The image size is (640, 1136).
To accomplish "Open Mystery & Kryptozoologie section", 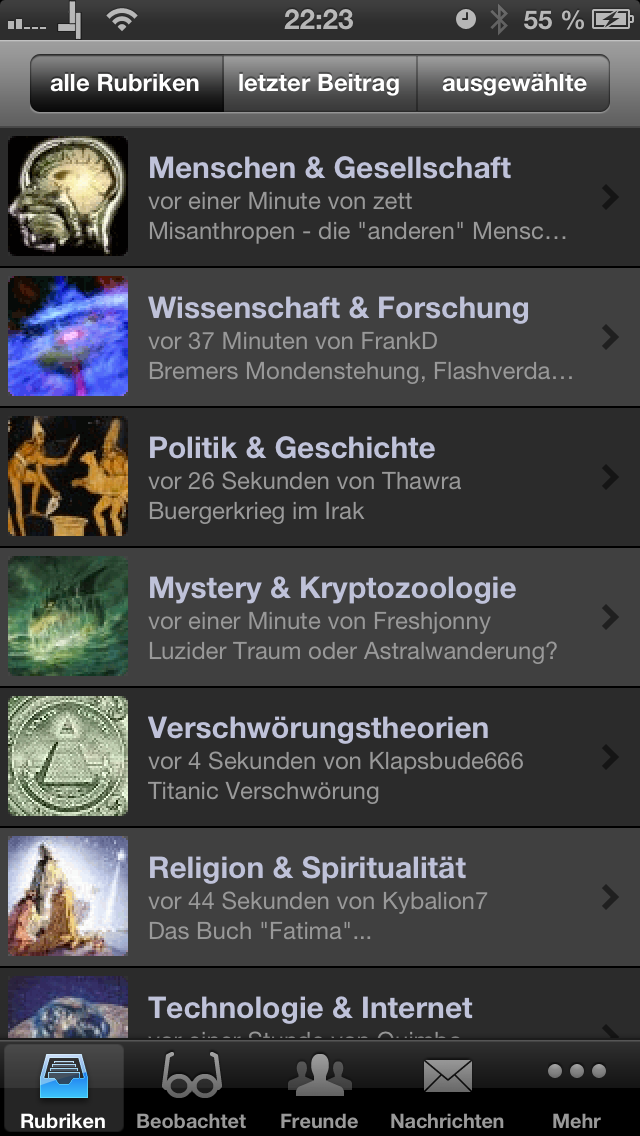I will pos(320,617).
